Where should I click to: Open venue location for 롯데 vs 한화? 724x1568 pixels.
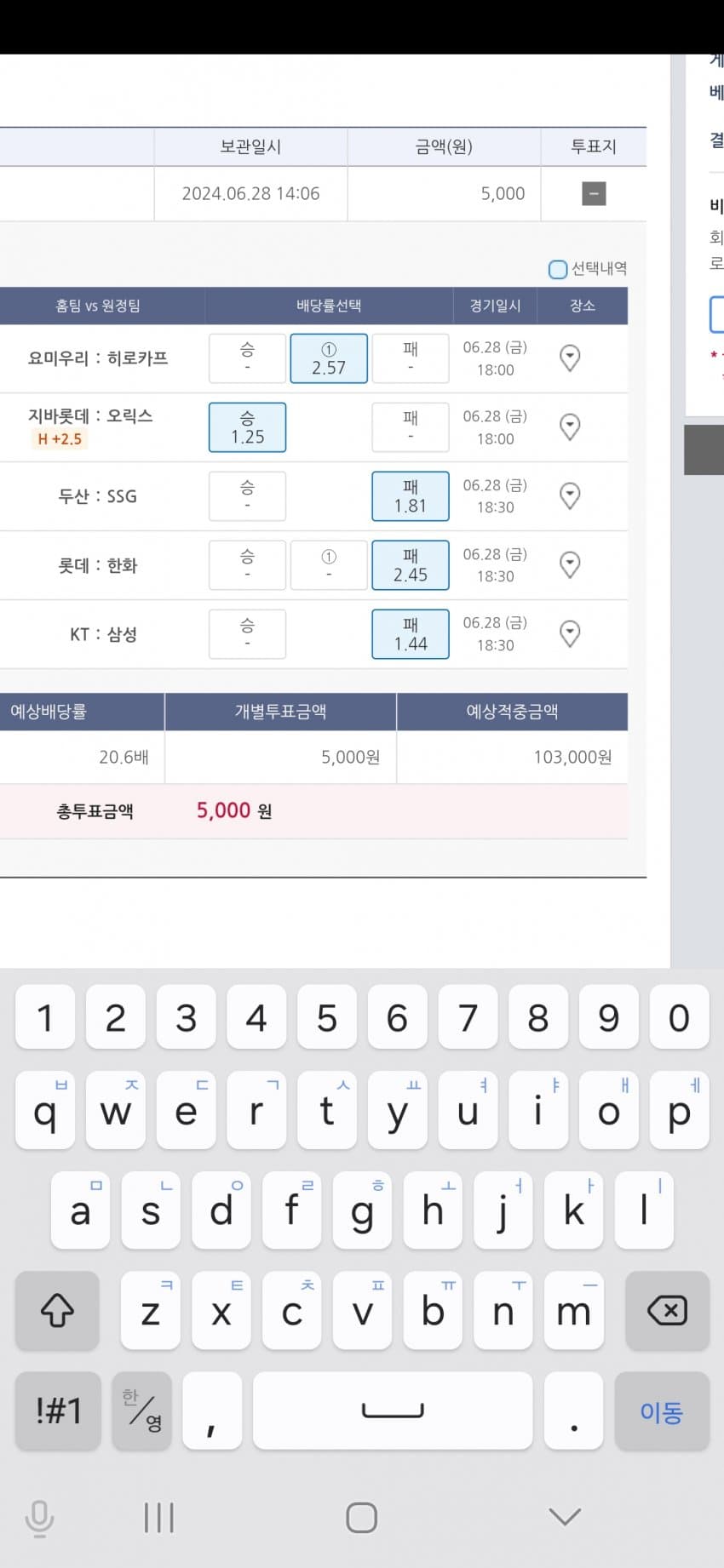point(570,565)
